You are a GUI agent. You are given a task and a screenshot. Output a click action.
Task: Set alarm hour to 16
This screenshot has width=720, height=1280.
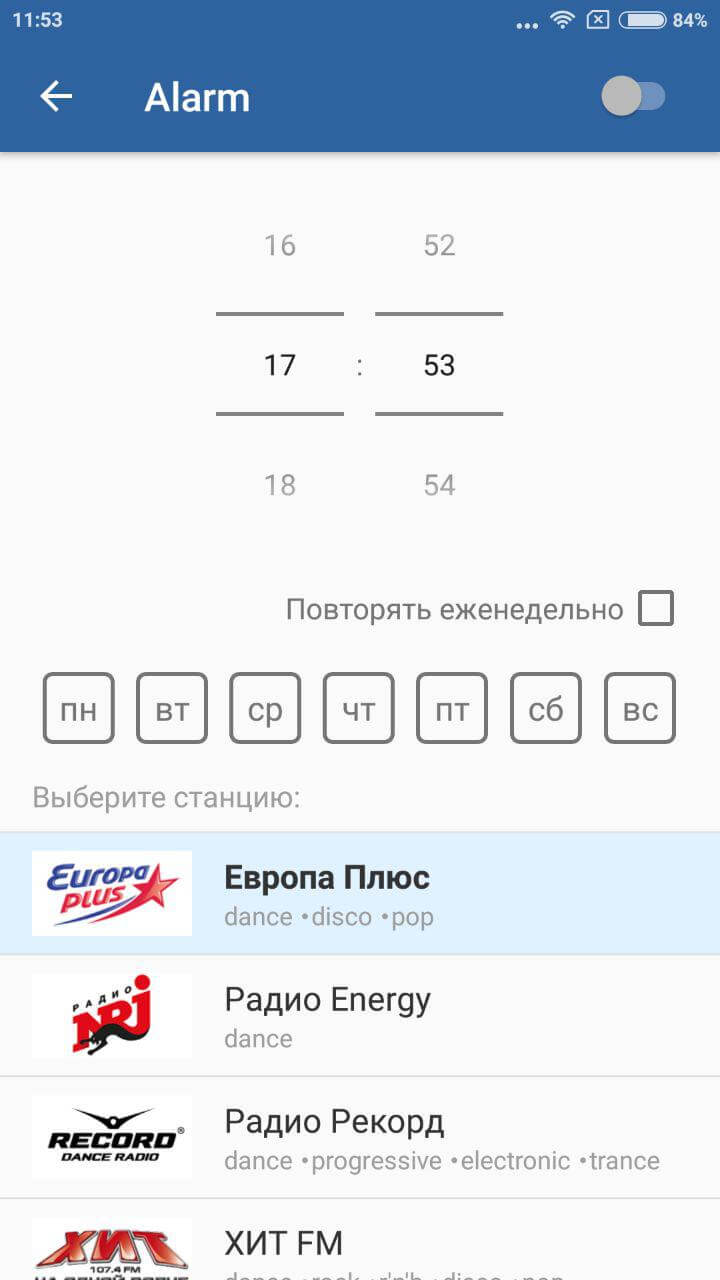point(280,245)
